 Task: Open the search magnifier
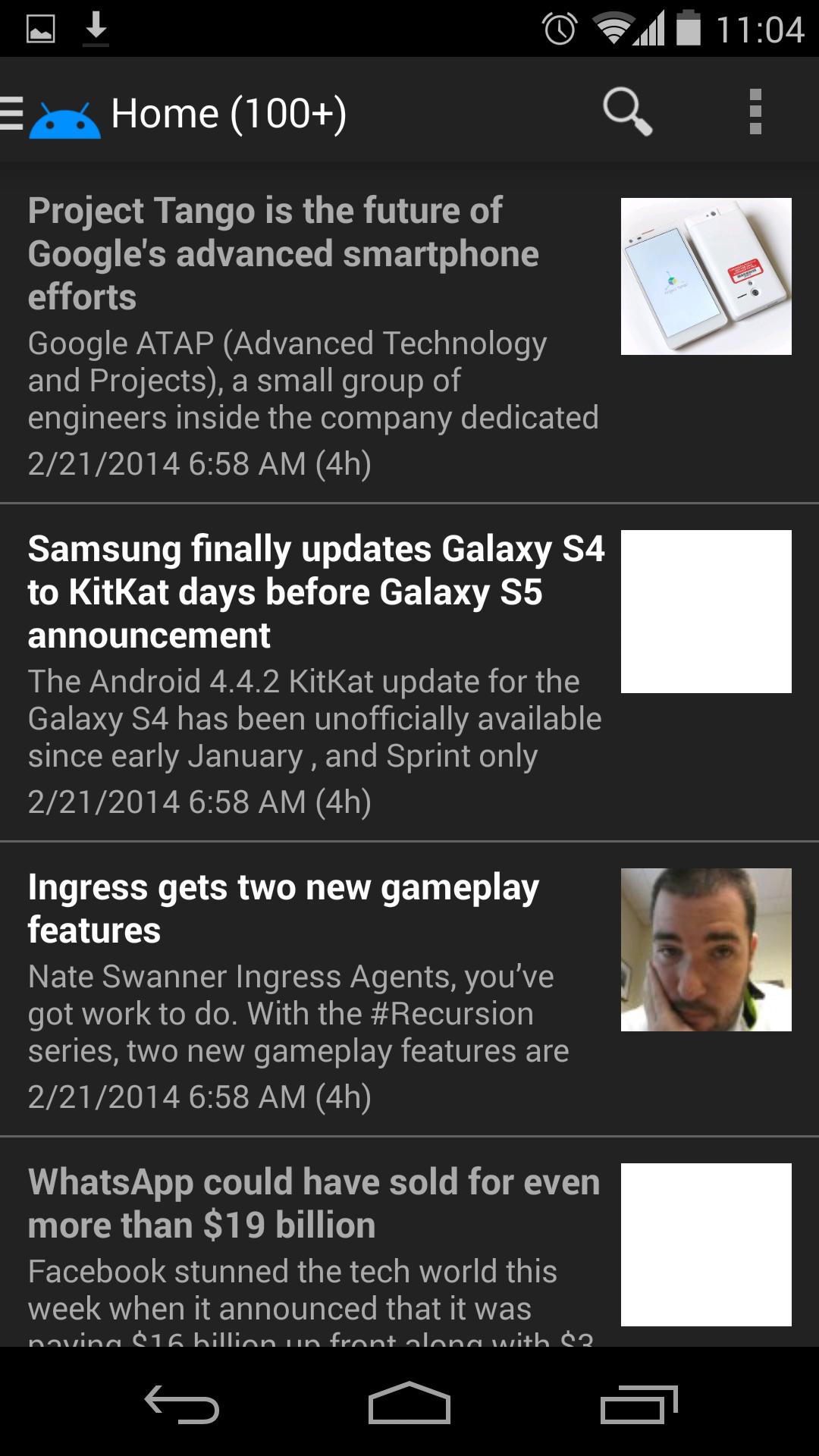pos(627,112)
